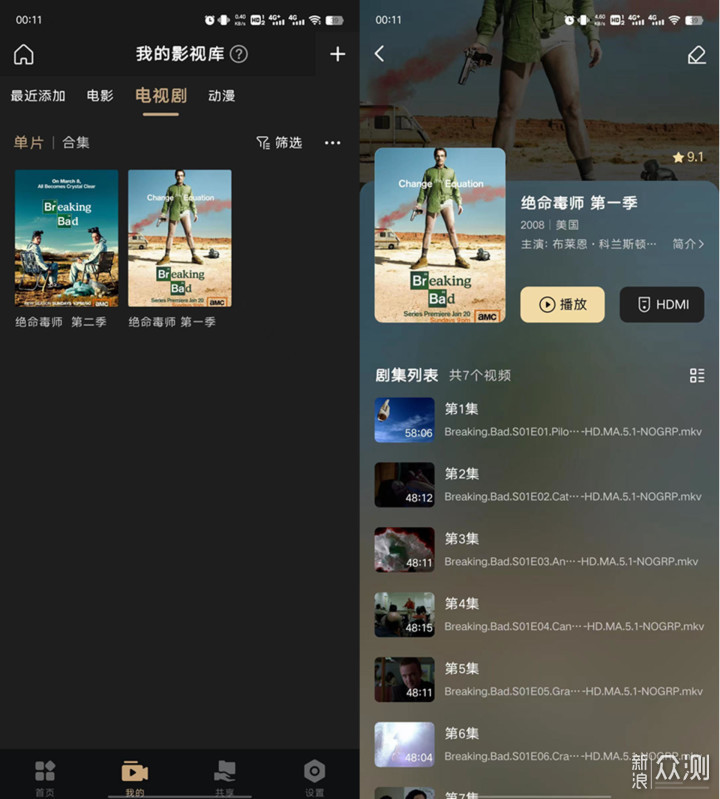720x799 pixels.
Task: Open the 筛选 filter
Action: click(279, 143)
